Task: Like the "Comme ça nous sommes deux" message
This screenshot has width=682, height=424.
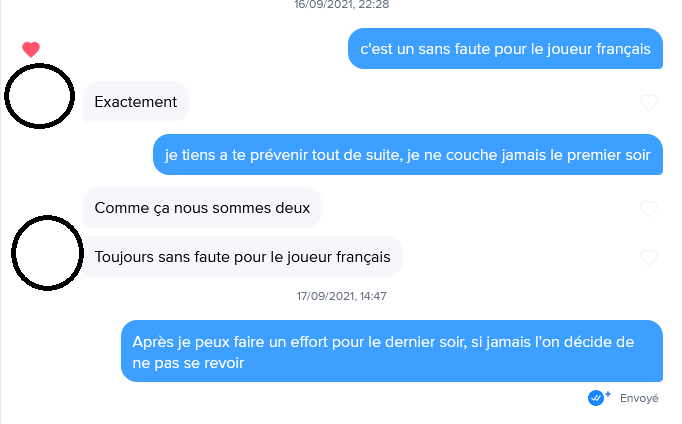Action: coord(648,208)
